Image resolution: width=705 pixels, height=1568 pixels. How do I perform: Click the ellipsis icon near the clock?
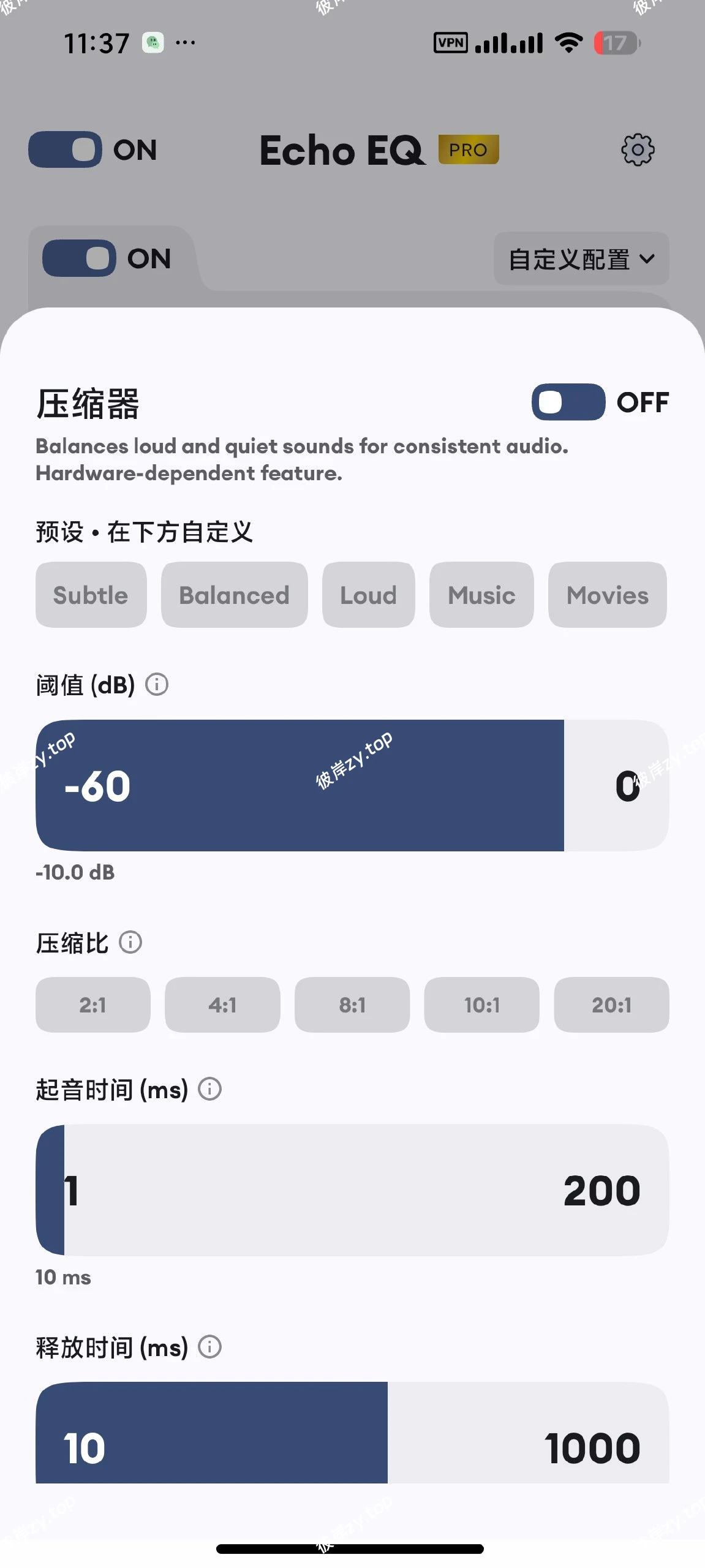[x=186, y=43]
